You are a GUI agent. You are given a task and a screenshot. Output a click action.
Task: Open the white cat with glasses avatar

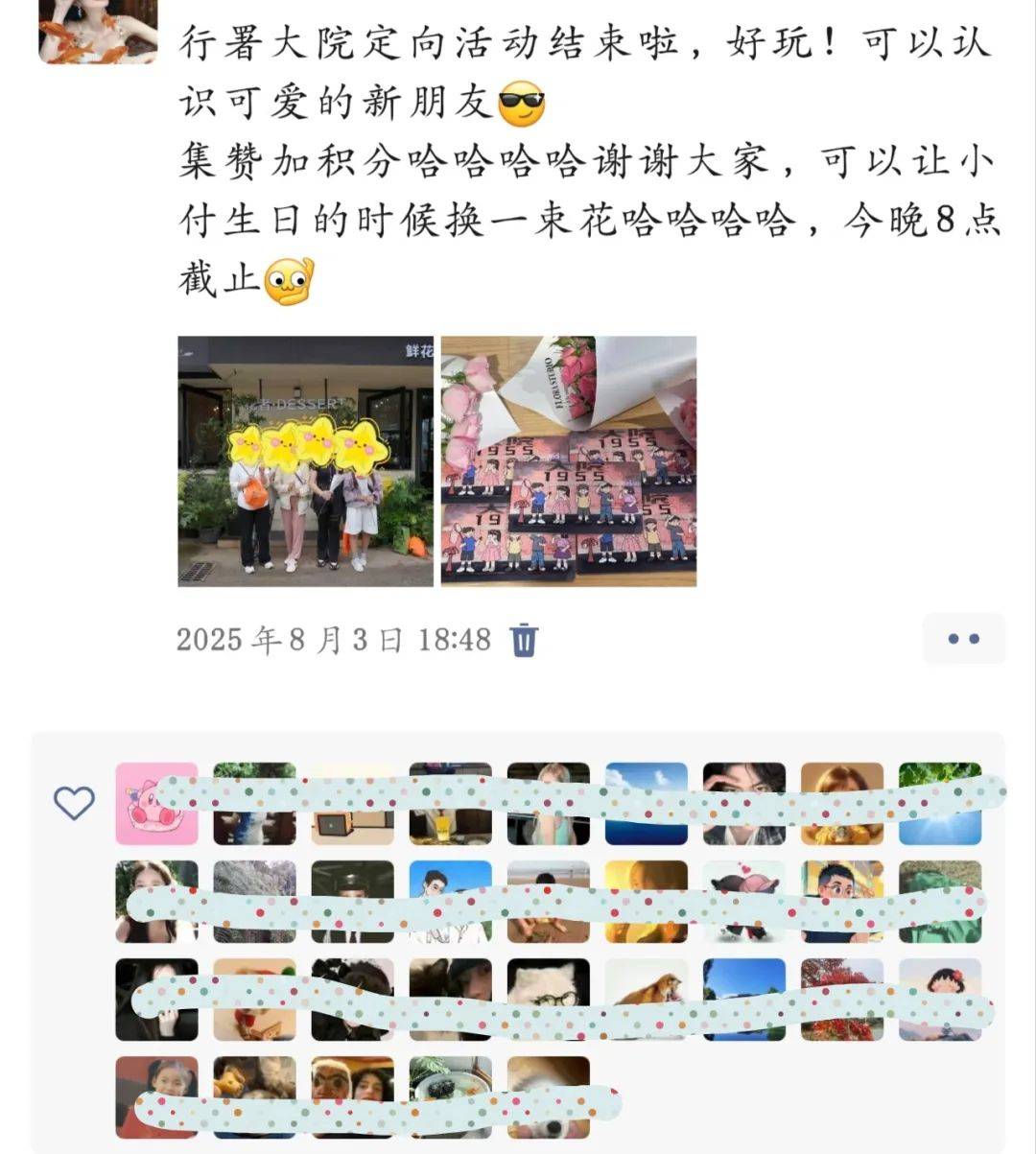(x=548, y=1000)
